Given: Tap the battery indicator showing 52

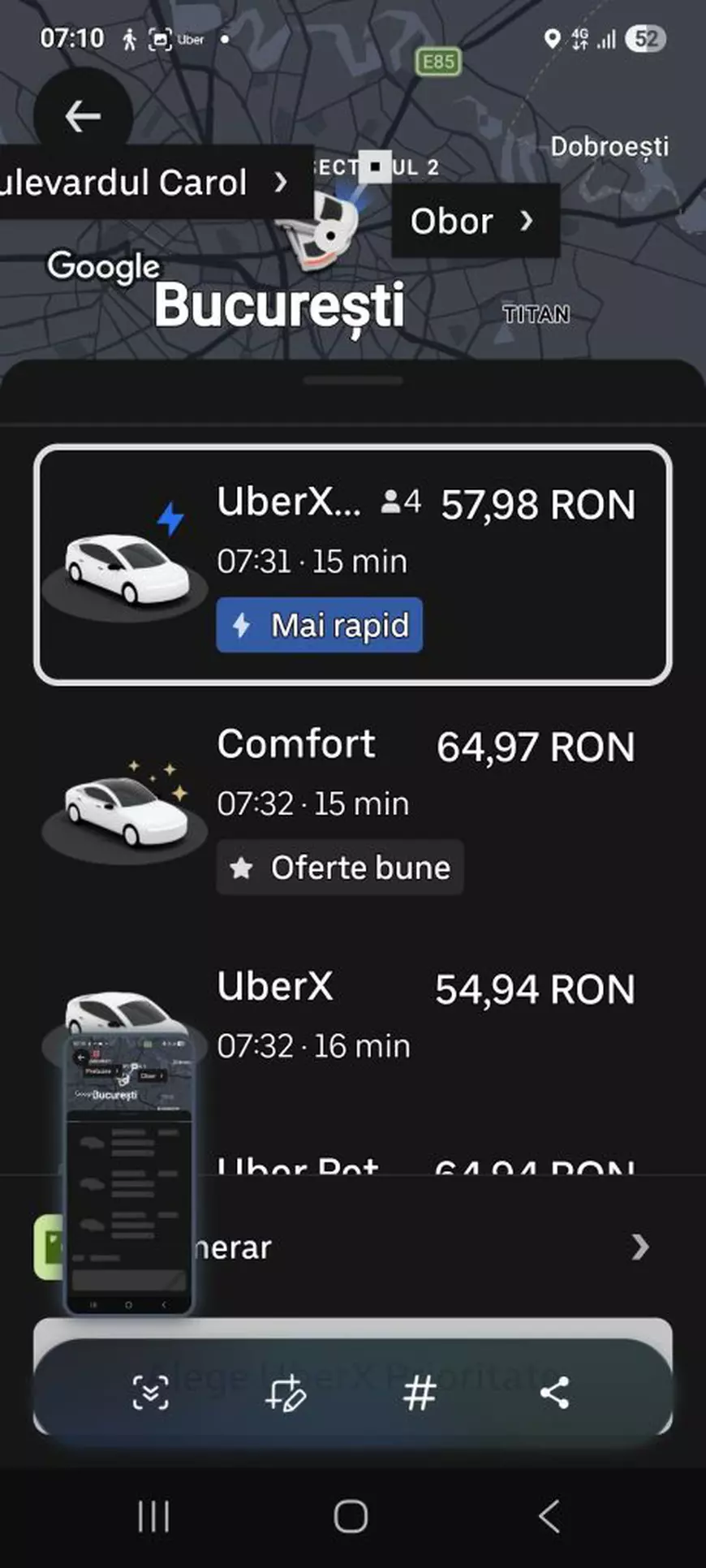Looking at the screenshot, I should click(645, 37).
